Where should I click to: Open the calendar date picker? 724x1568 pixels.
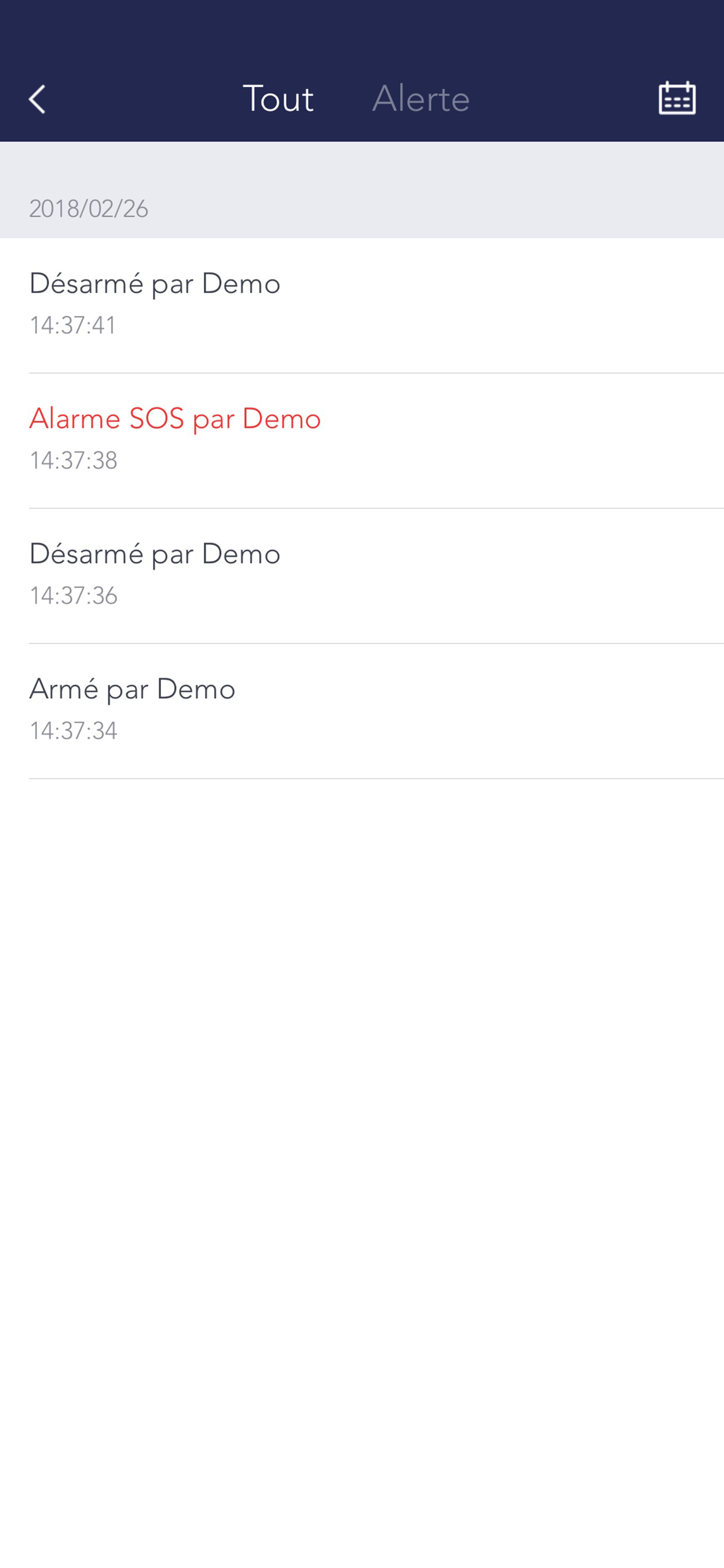[677, 98]
